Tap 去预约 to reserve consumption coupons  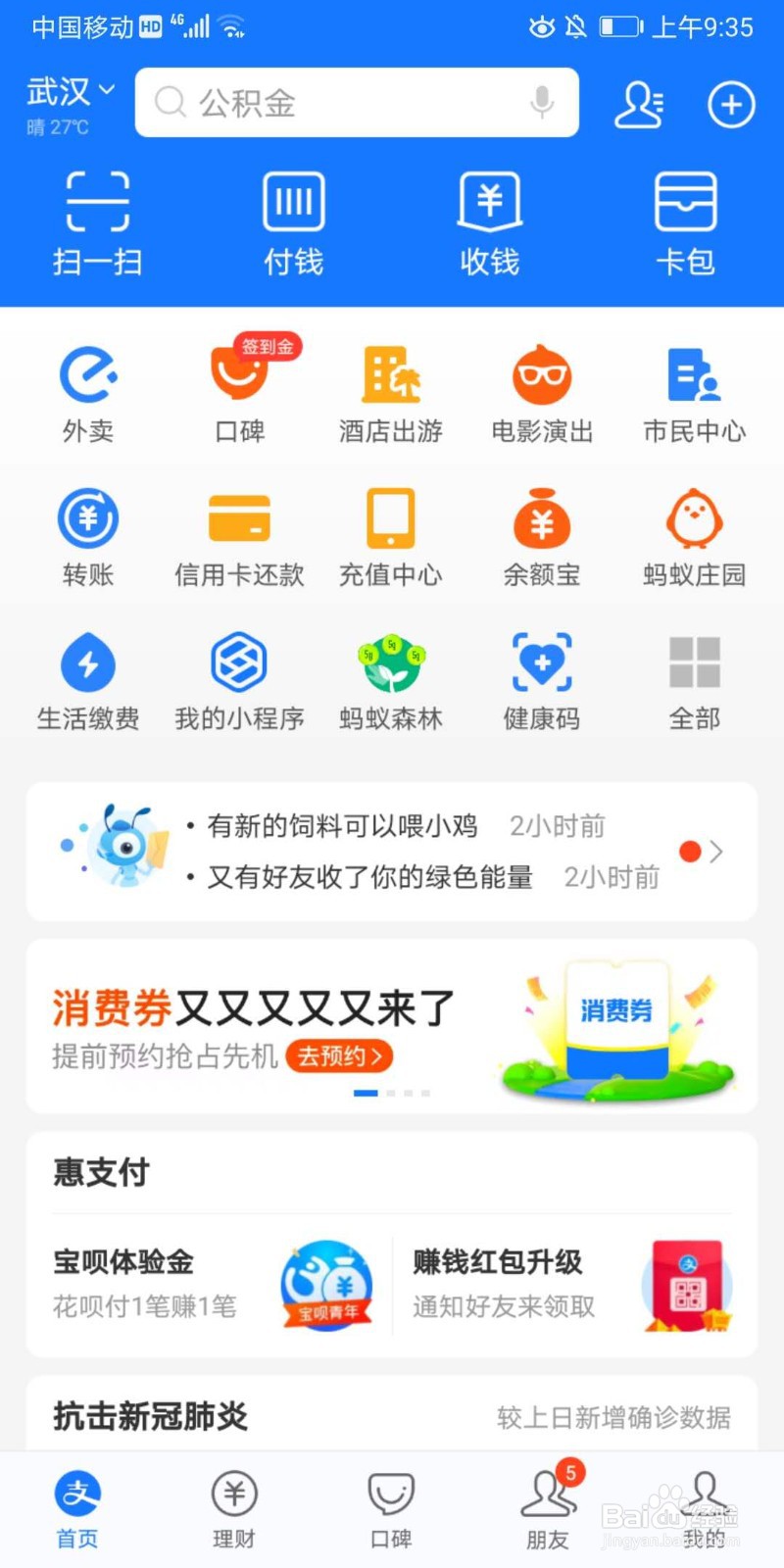coord(339,1056)
